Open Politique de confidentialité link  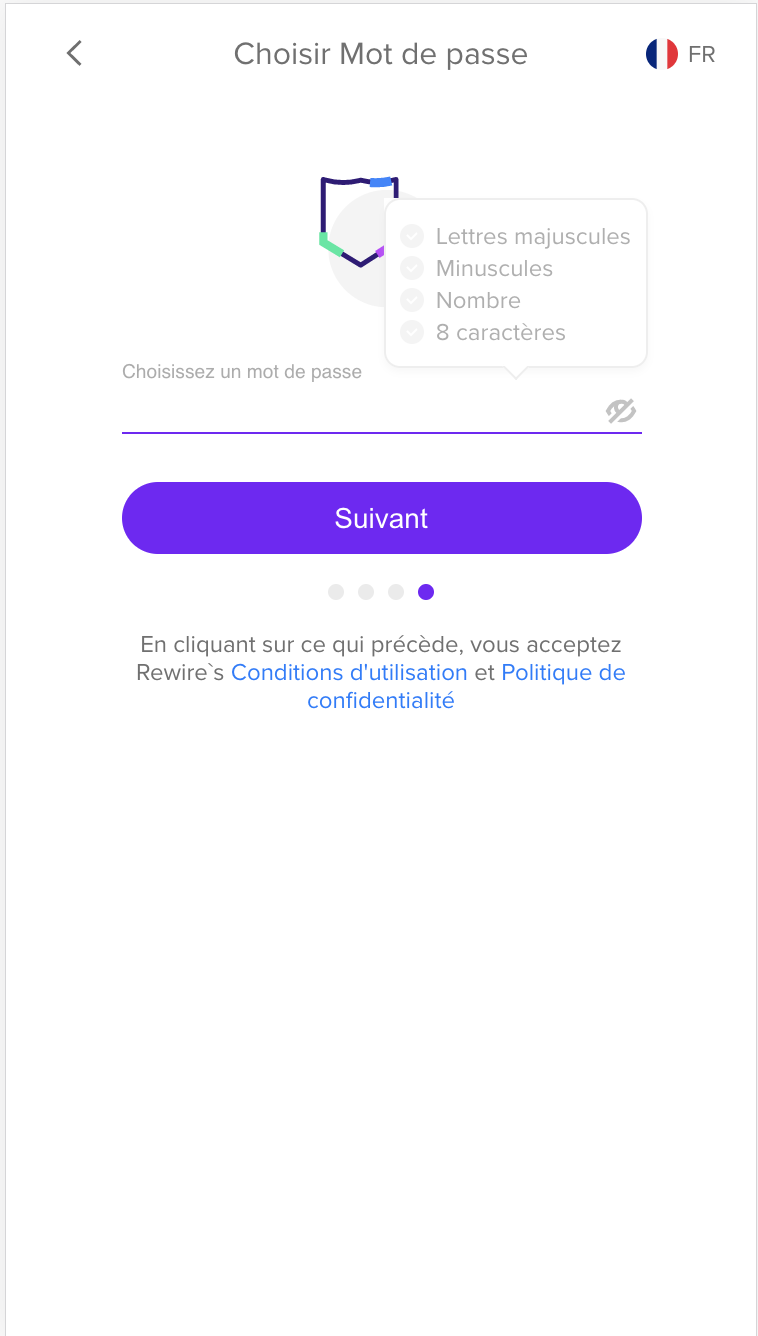point(563,673)
